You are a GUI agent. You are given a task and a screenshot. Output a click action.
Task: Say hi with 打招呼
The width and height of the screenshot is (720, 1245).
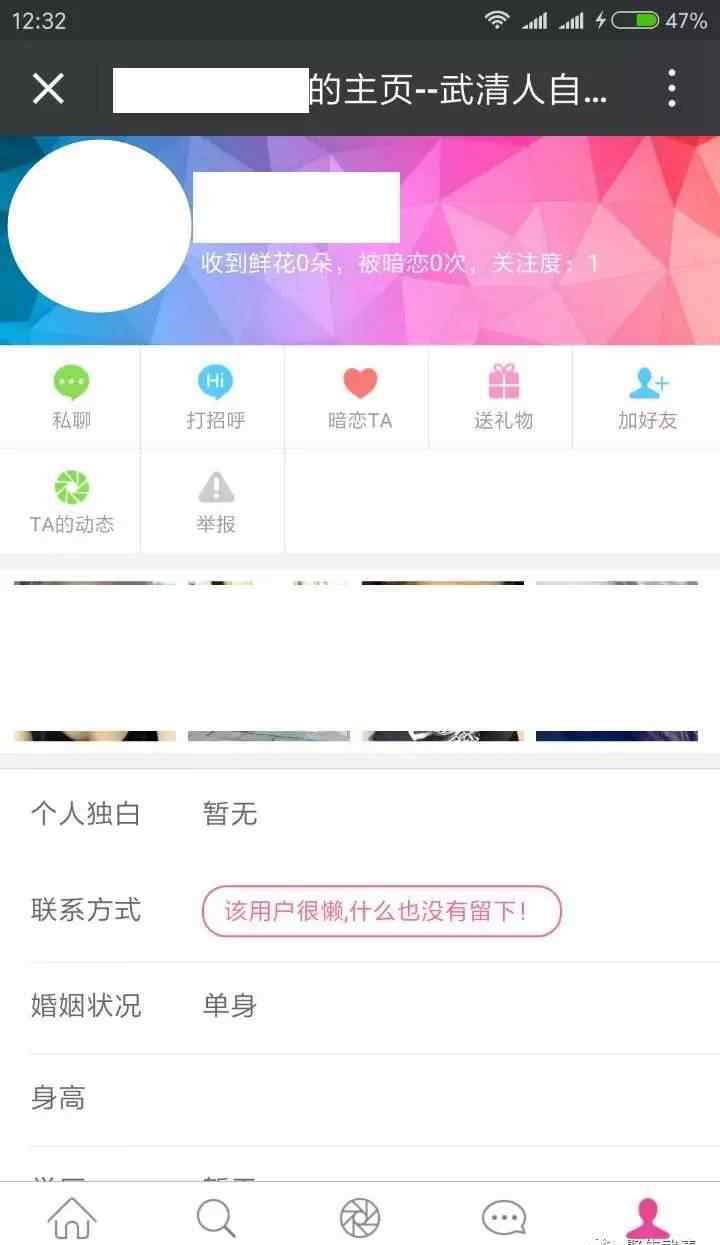click(215, 397)
